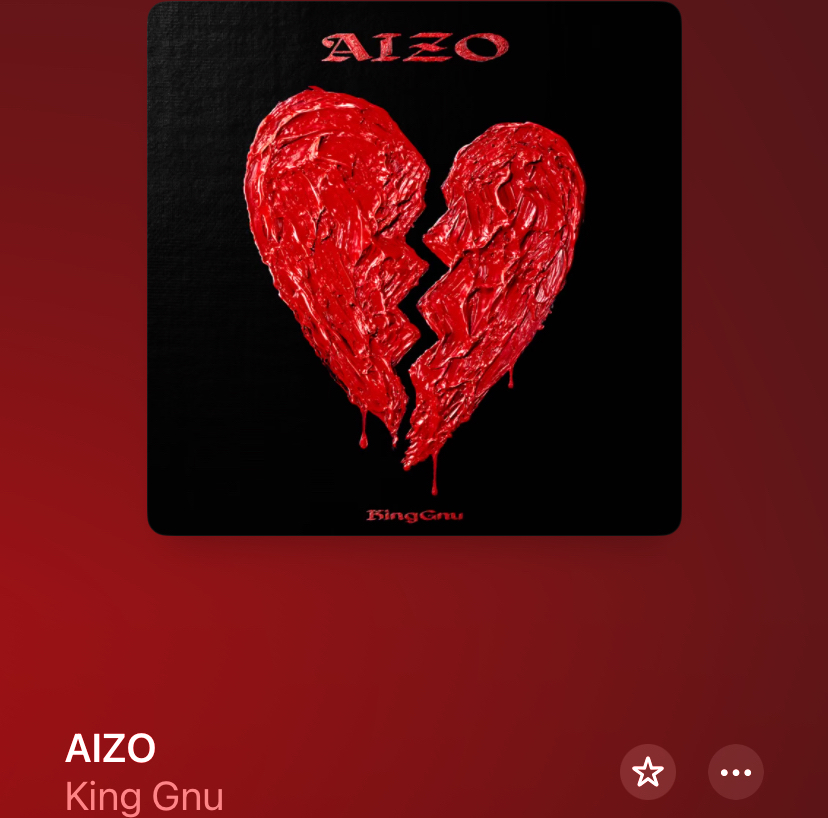Open the King Gnu artist link
The height and width of the screenshot is (818, 828).
144,797
